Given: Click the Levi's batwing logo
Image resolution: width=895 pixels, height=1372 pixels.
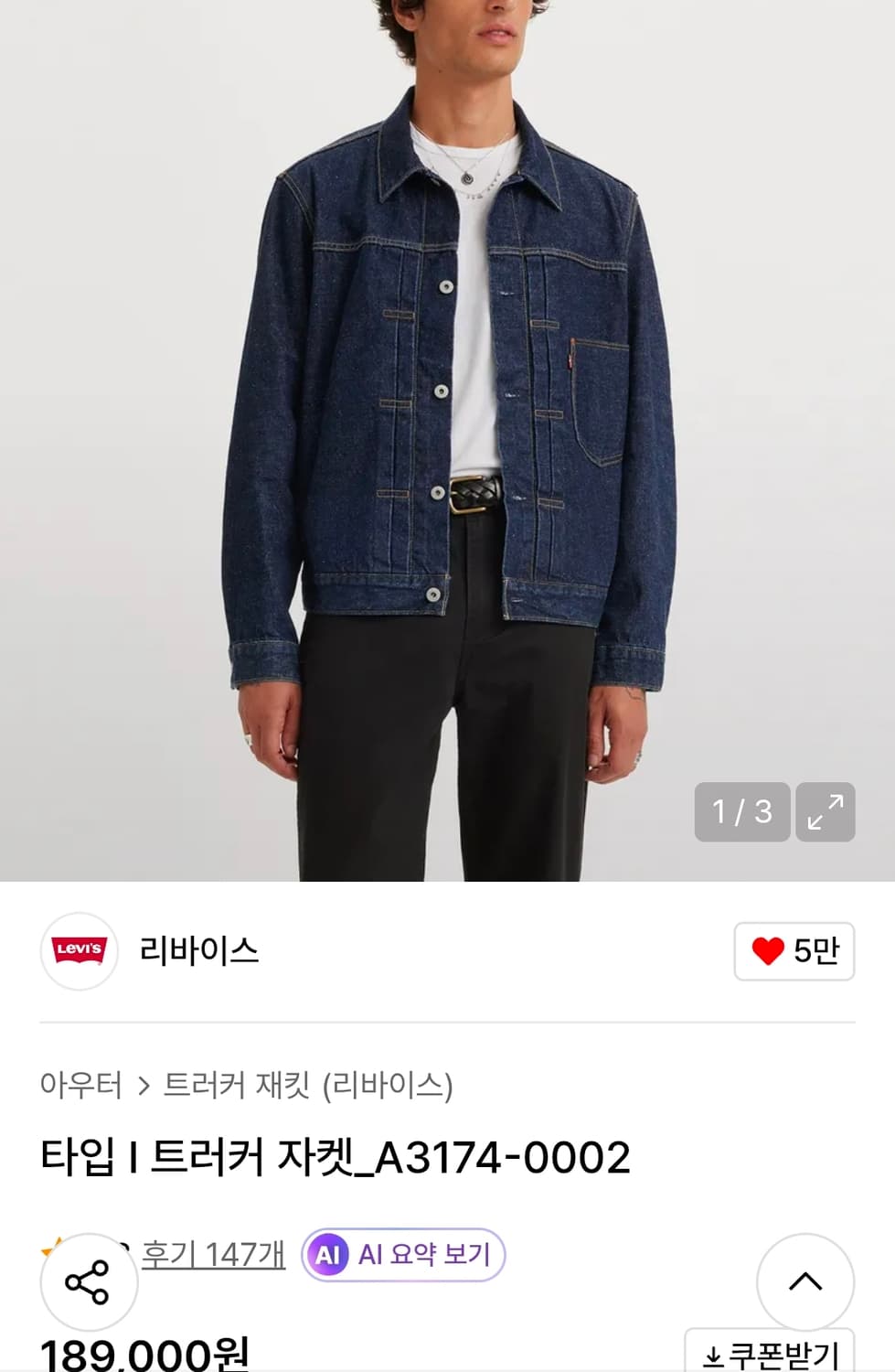Looking at the screenshot, I should click(x=78, y=952).
